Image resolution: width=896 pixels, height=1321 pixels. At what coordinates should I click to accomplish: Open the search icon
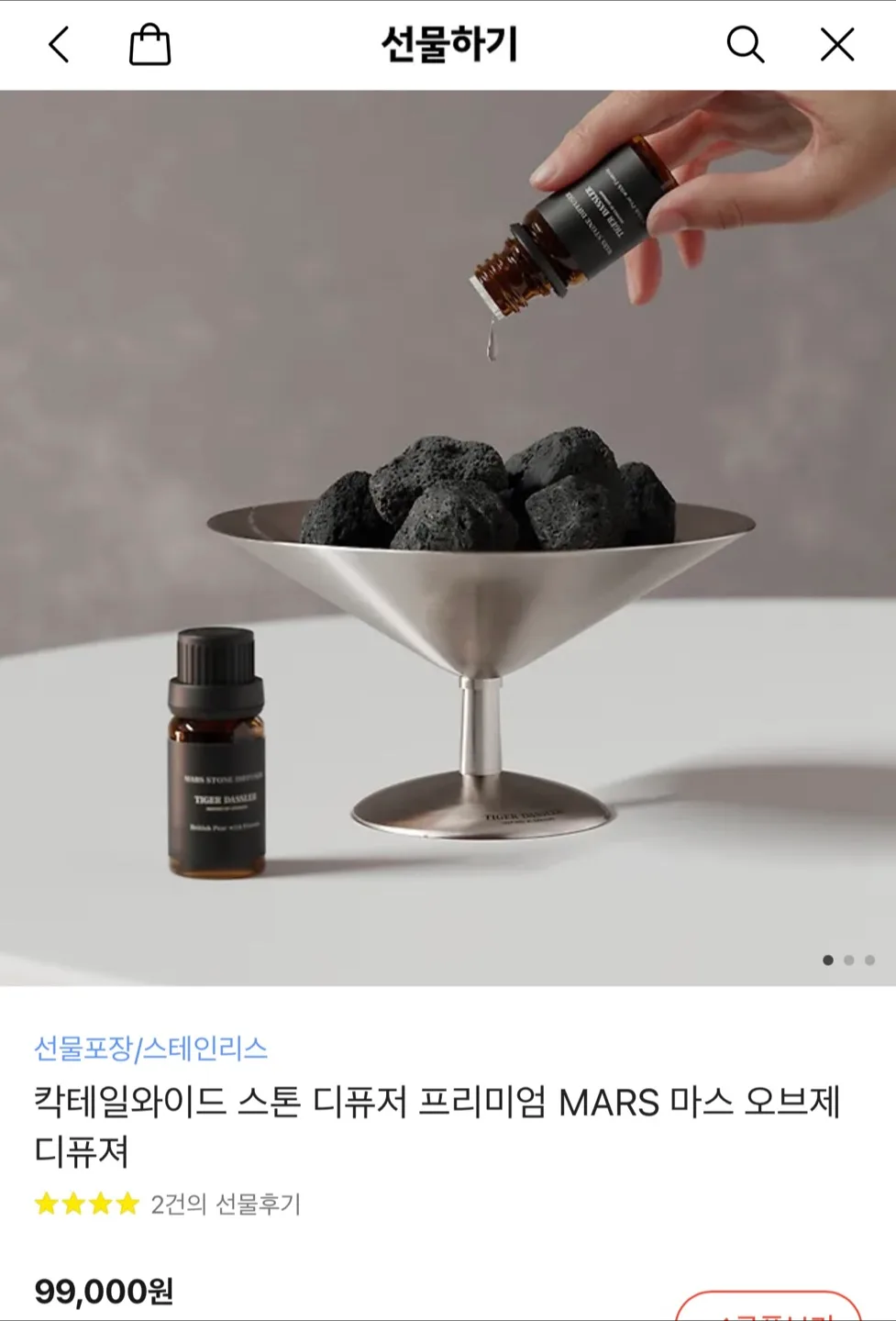point(745,45)
